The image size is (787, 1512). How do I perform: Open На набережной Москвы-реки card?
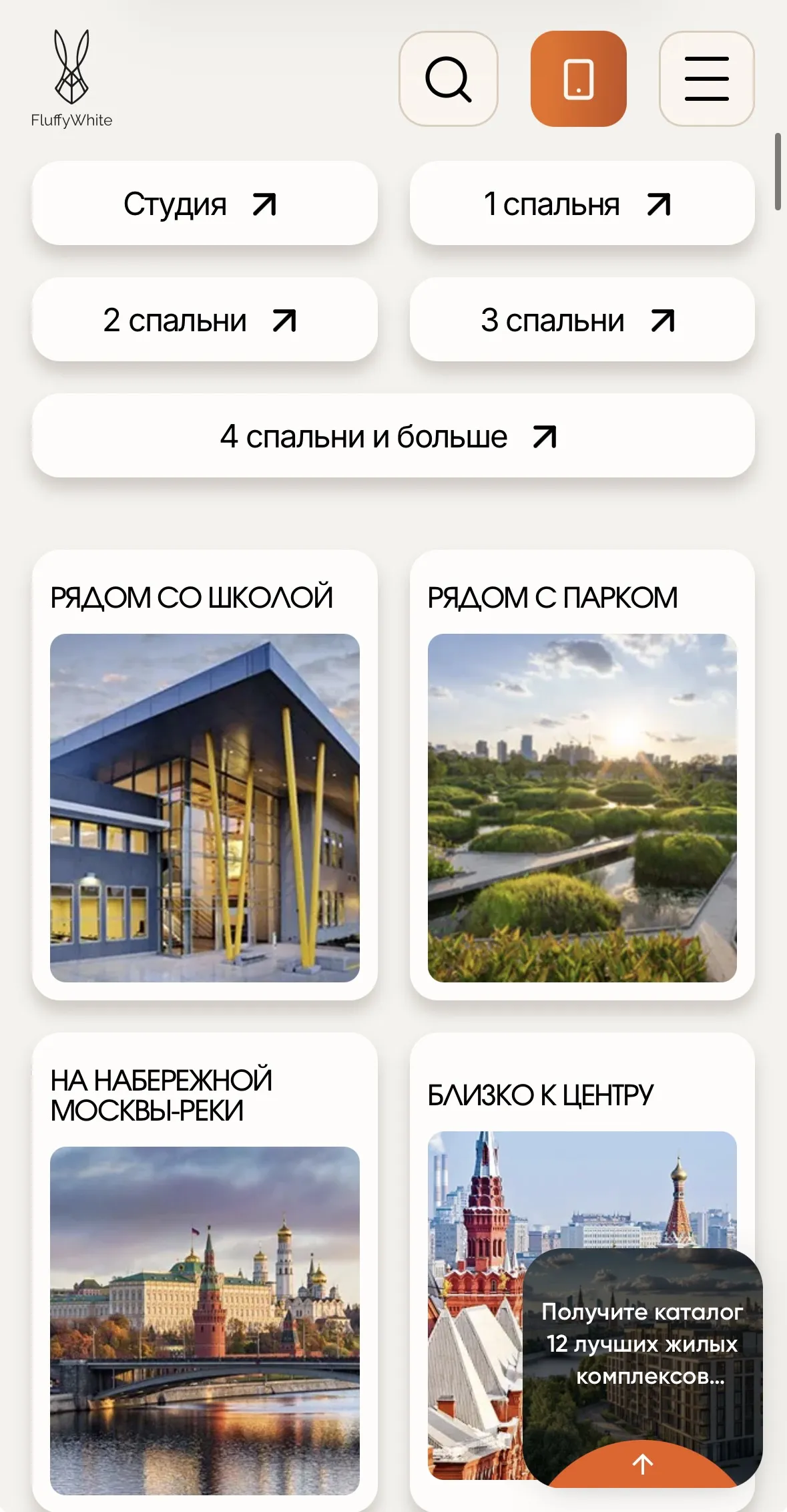[x=204, y=1269]
